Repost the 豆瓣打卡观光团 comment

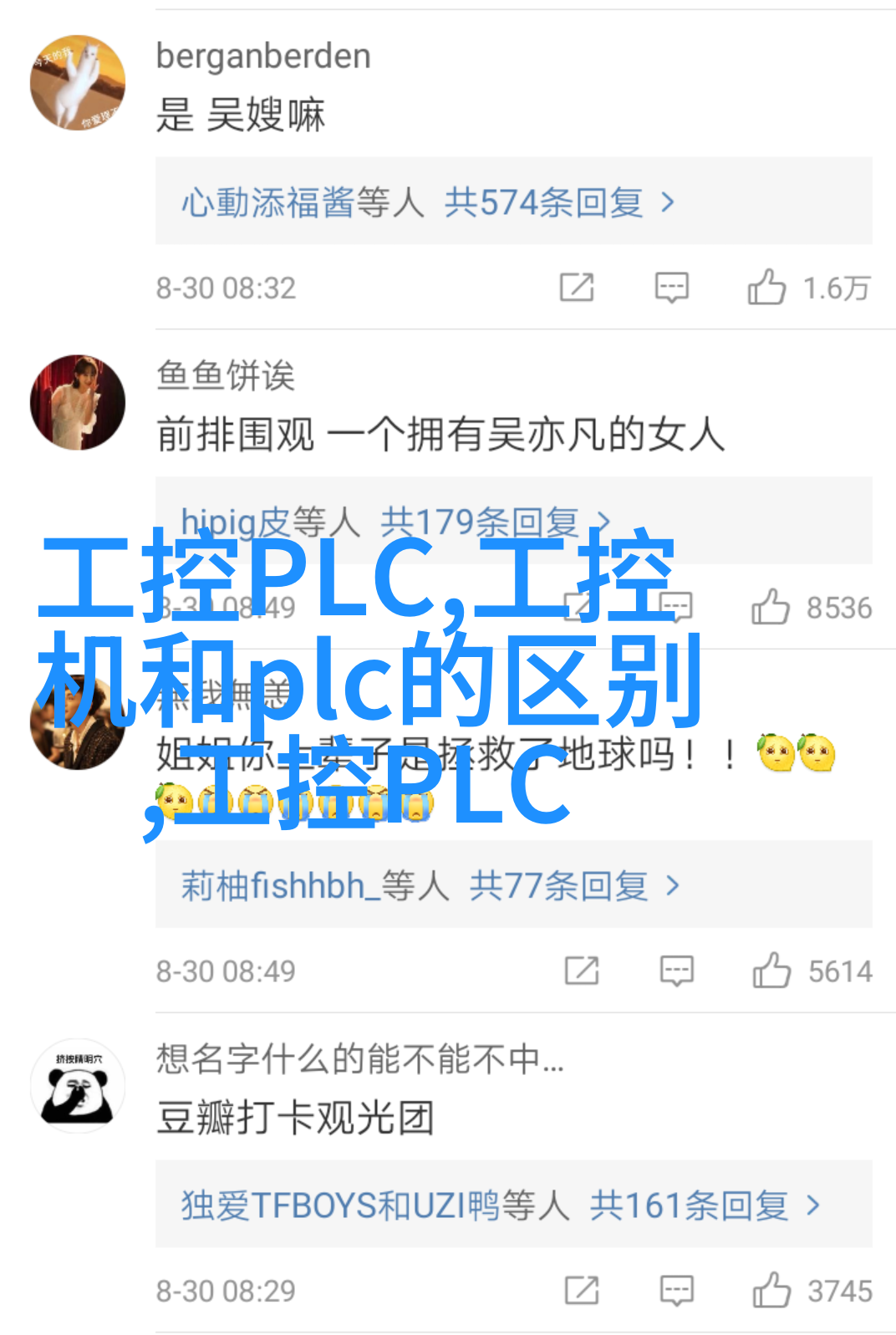(582, 1291)
